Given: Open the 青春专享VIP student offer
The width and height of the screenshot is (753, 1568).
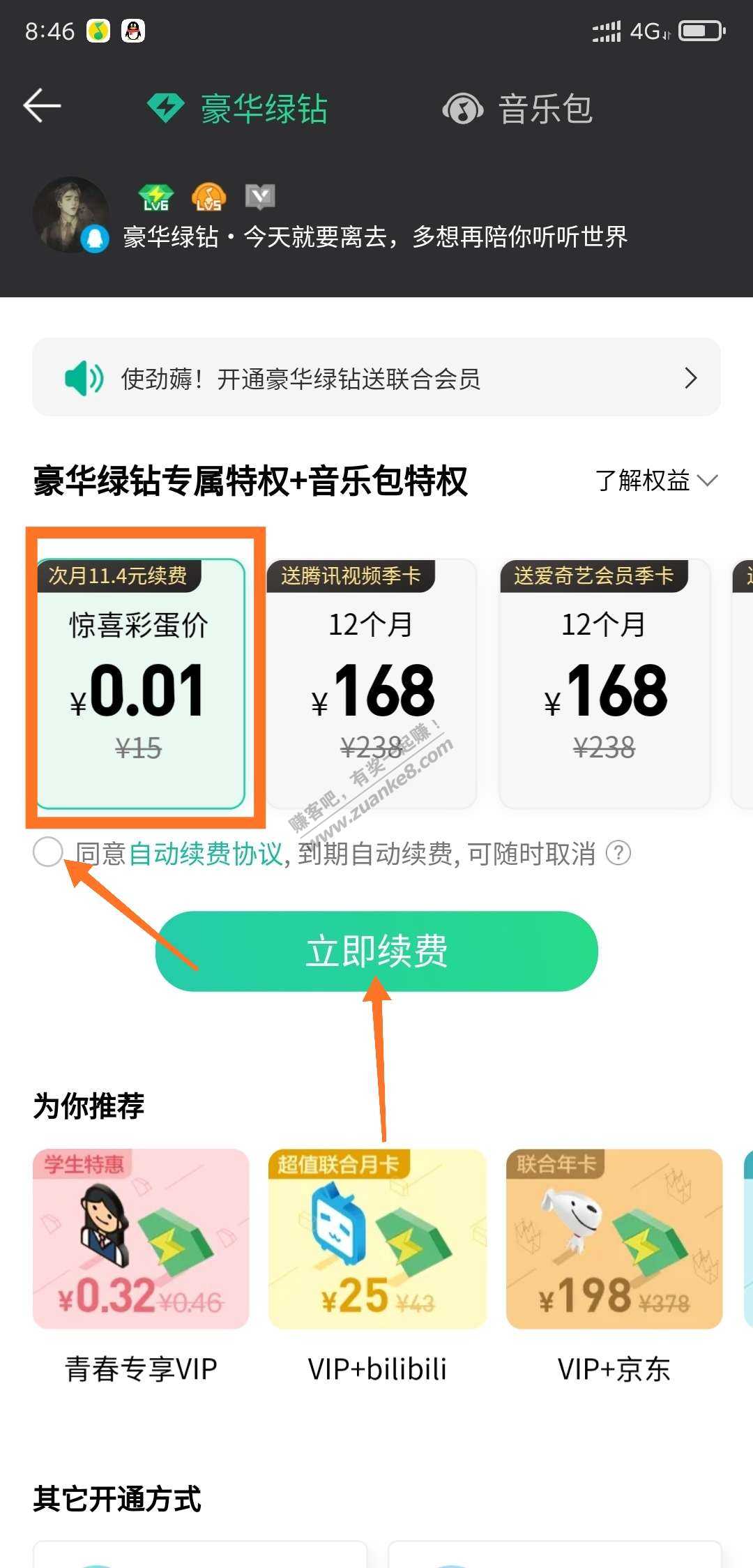Looking at the screenshot, I should 141,1239.
